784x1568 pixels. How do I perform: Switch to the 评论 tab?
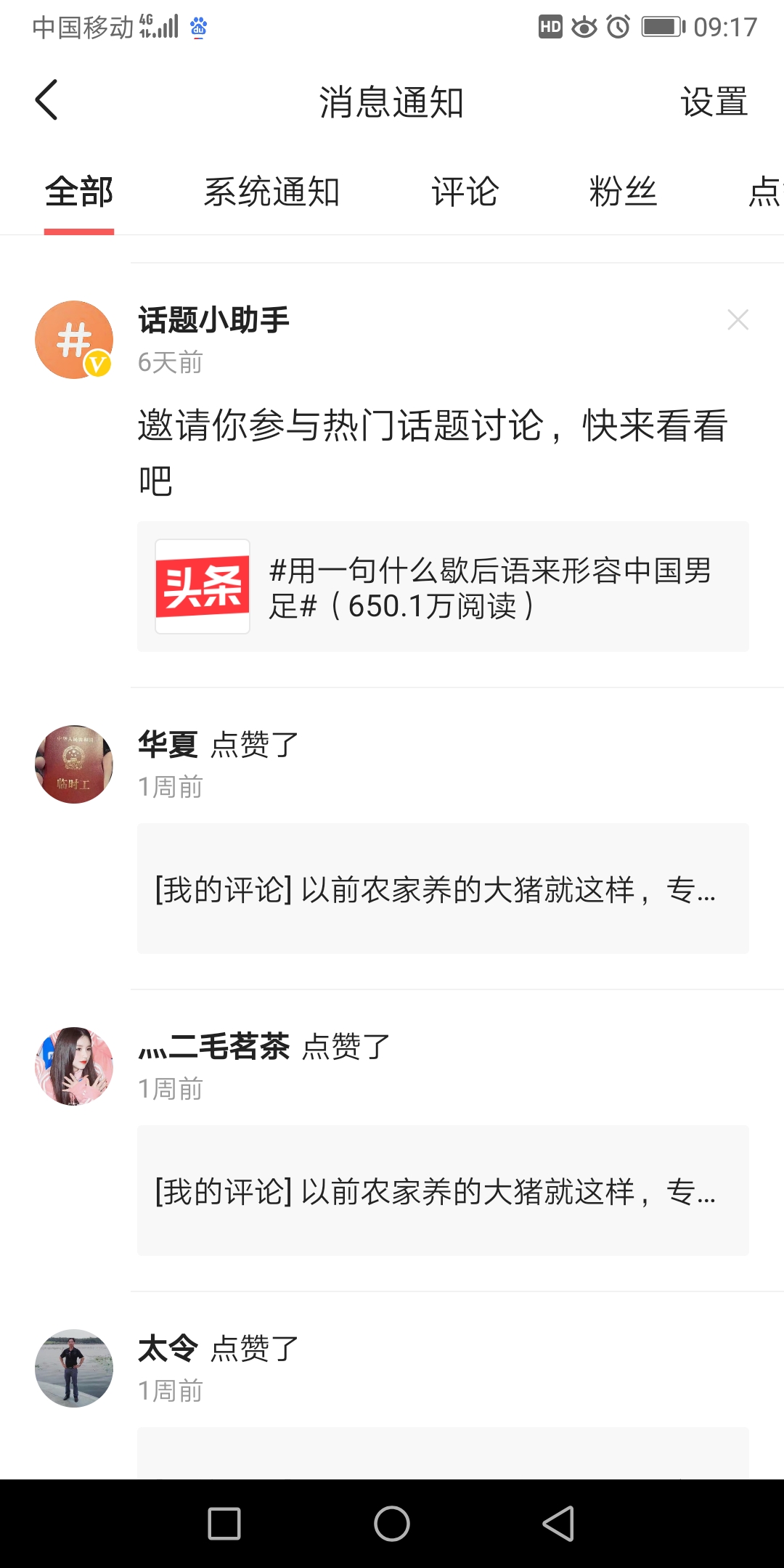pos(465,191)
